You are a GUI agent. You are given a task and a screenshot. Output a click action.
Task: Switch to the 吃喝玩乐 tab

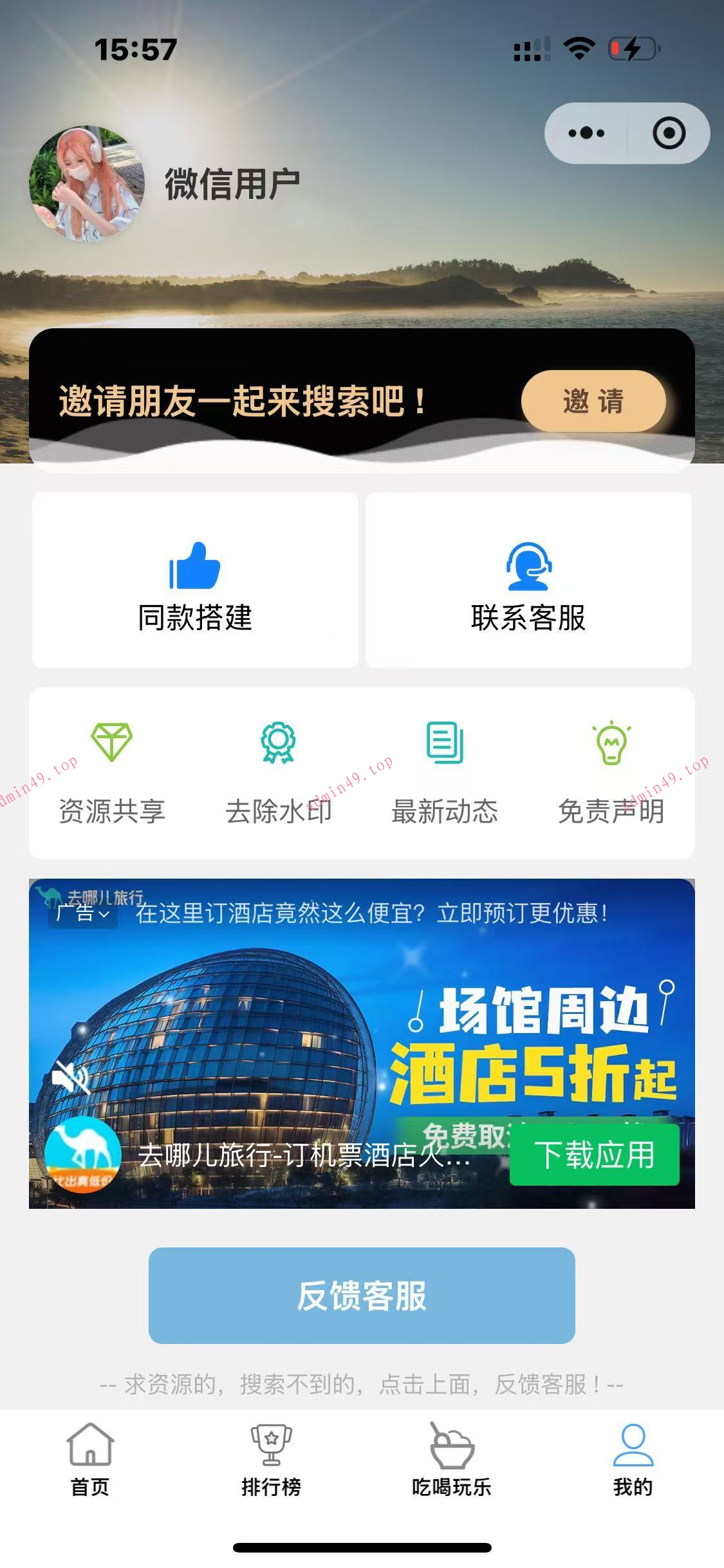coord(452,1460)
